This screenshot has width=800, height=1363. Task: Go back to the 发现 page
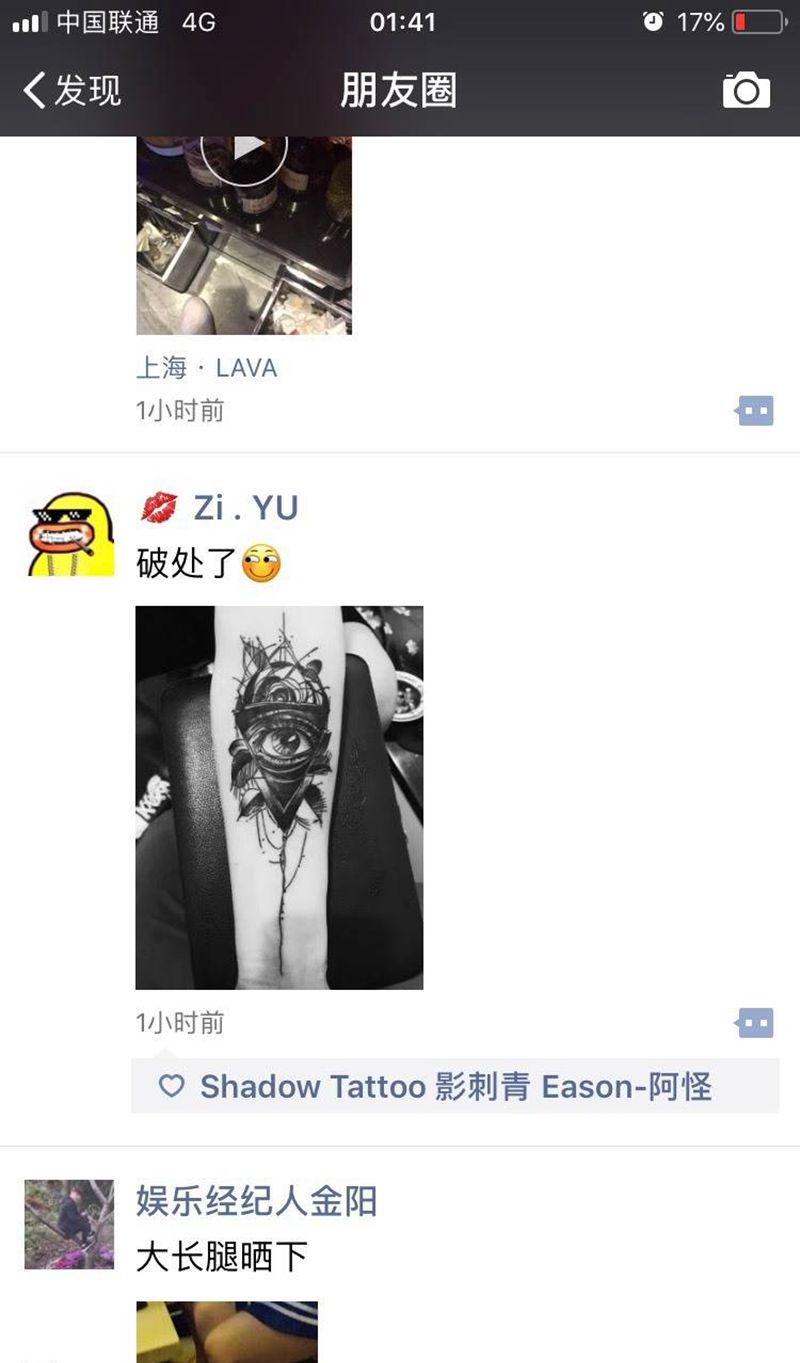(70, 91)
